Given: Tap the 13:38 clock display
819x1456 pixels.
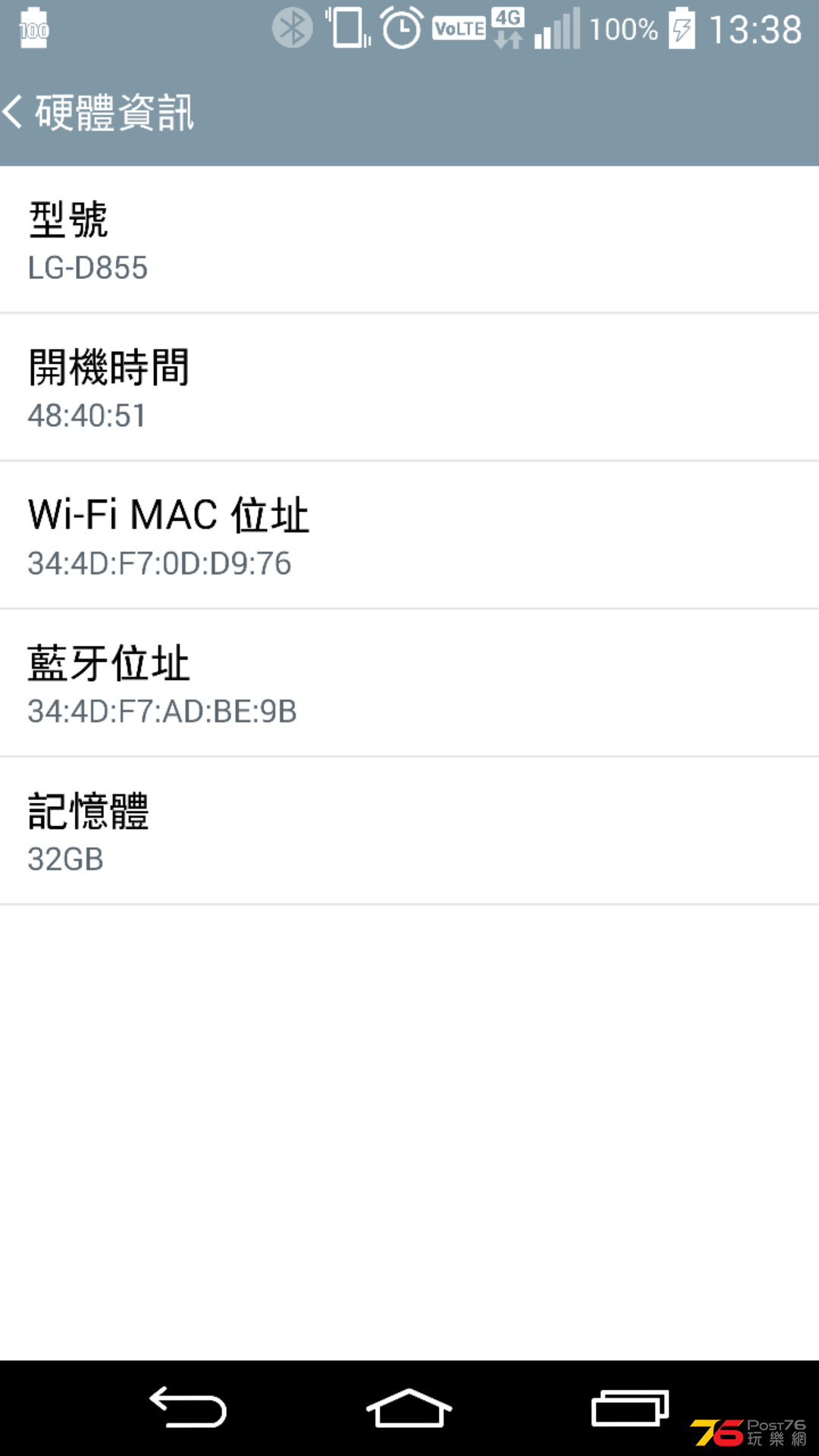Looking at the screenshot, I should pos(755,29).
